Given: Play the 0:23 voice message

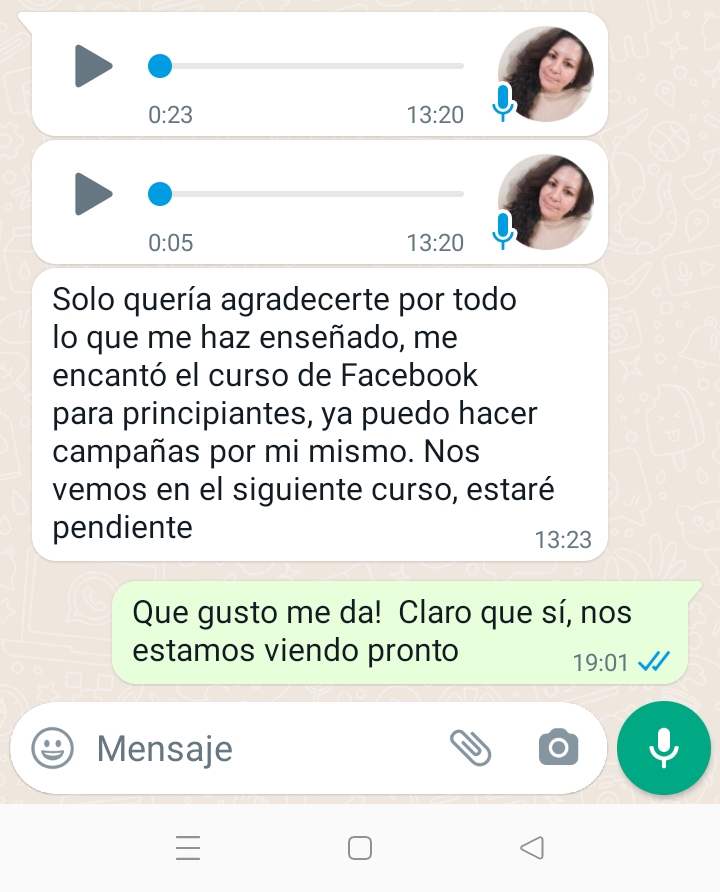Looking at the screenshot, I should tap(95, 67).
